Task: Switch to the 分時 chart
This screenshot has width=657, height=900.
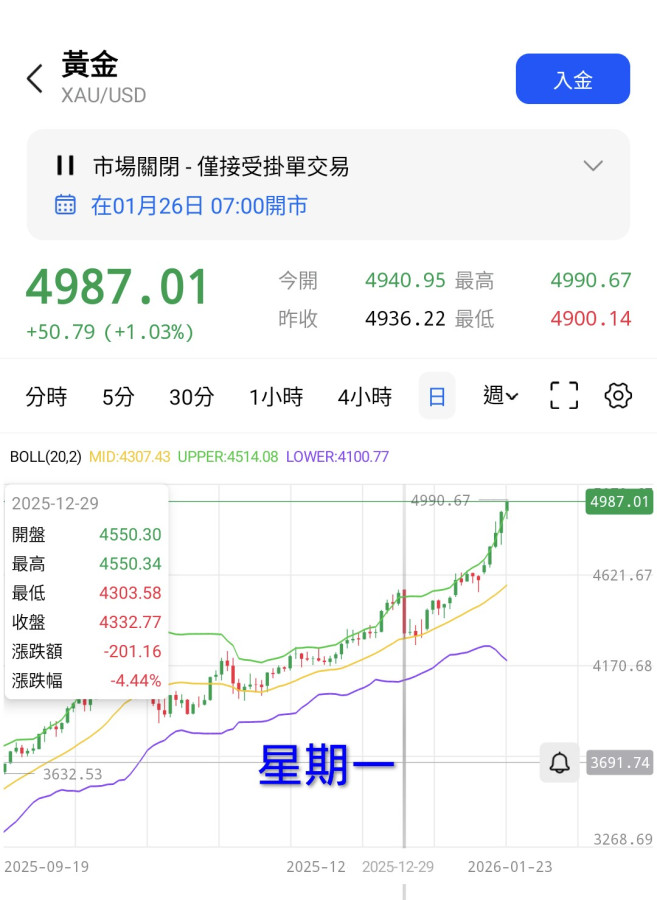Action: pos(46,396)
